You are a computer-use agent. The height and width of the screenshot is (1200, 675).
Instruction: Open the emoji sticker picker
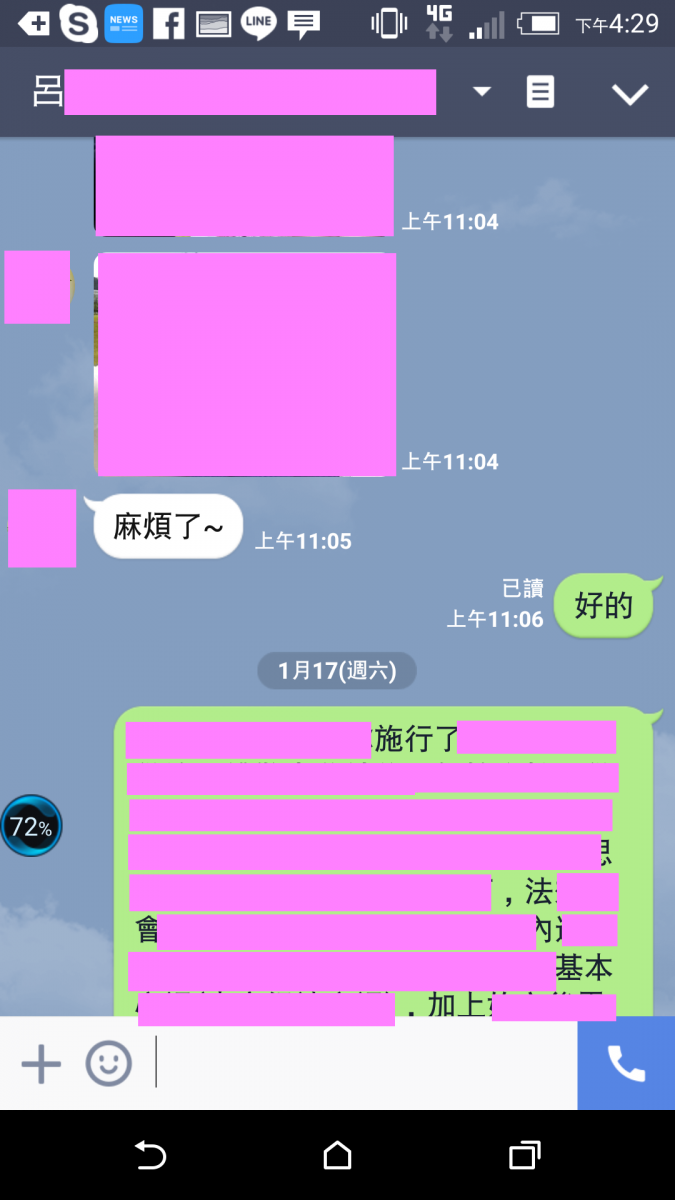108,1064
